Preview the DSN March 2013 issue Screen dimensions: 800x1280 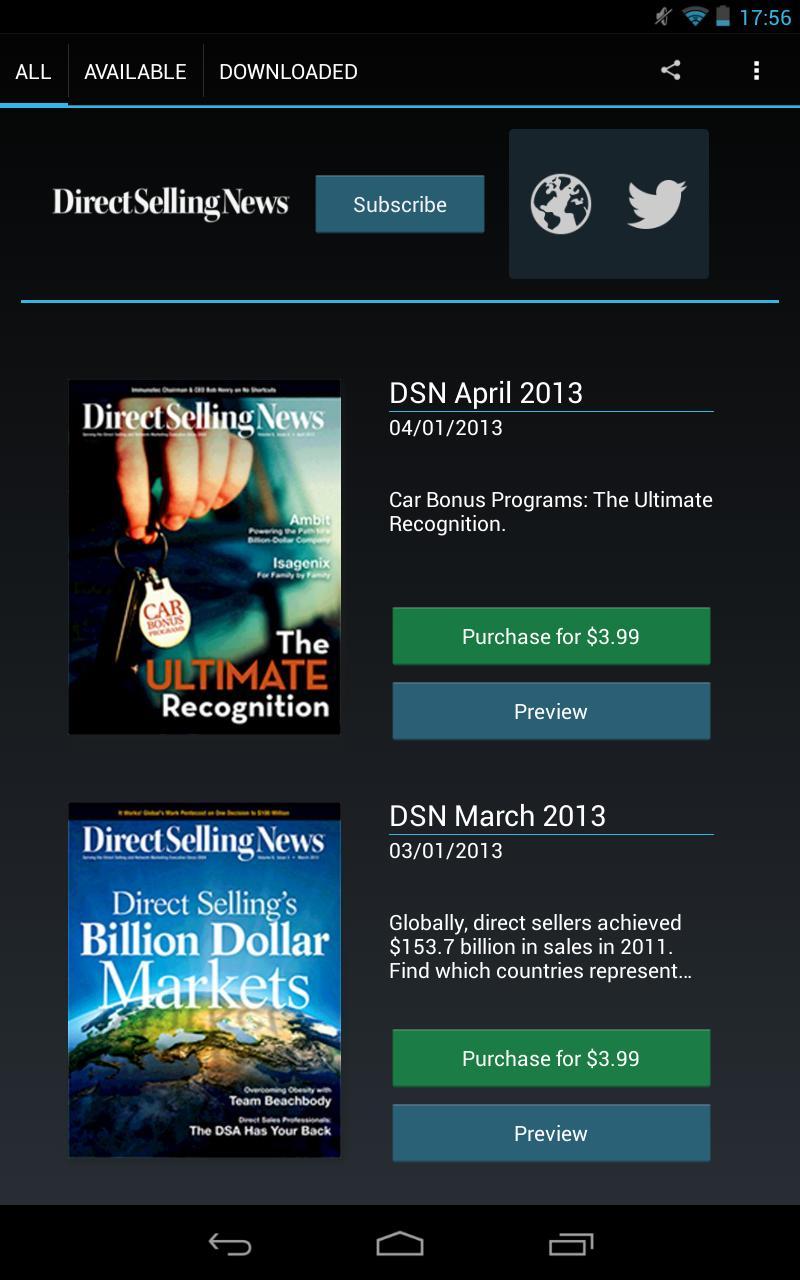click(x=551, y=1133)
